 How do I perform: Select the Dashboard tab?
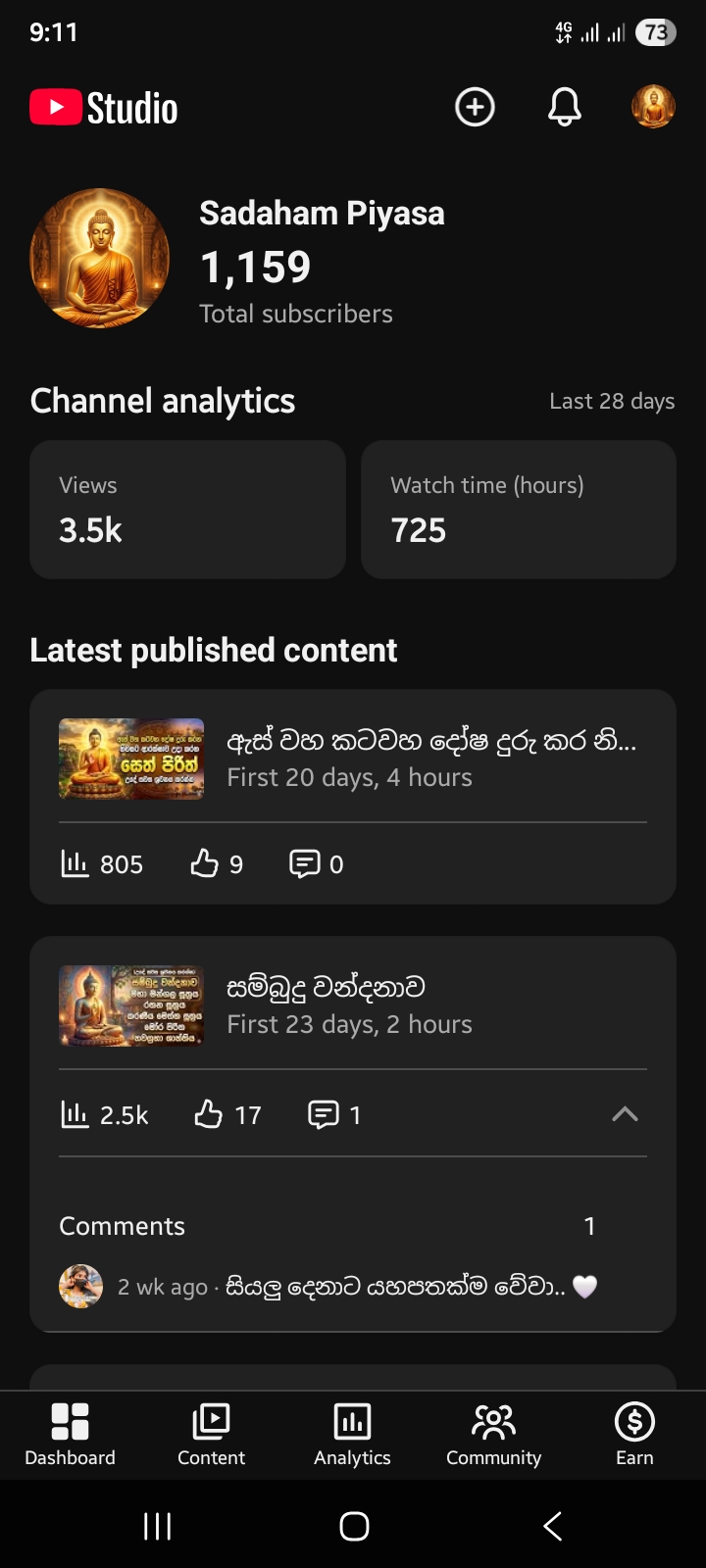pyautogui.click(x=70, y=1434)
